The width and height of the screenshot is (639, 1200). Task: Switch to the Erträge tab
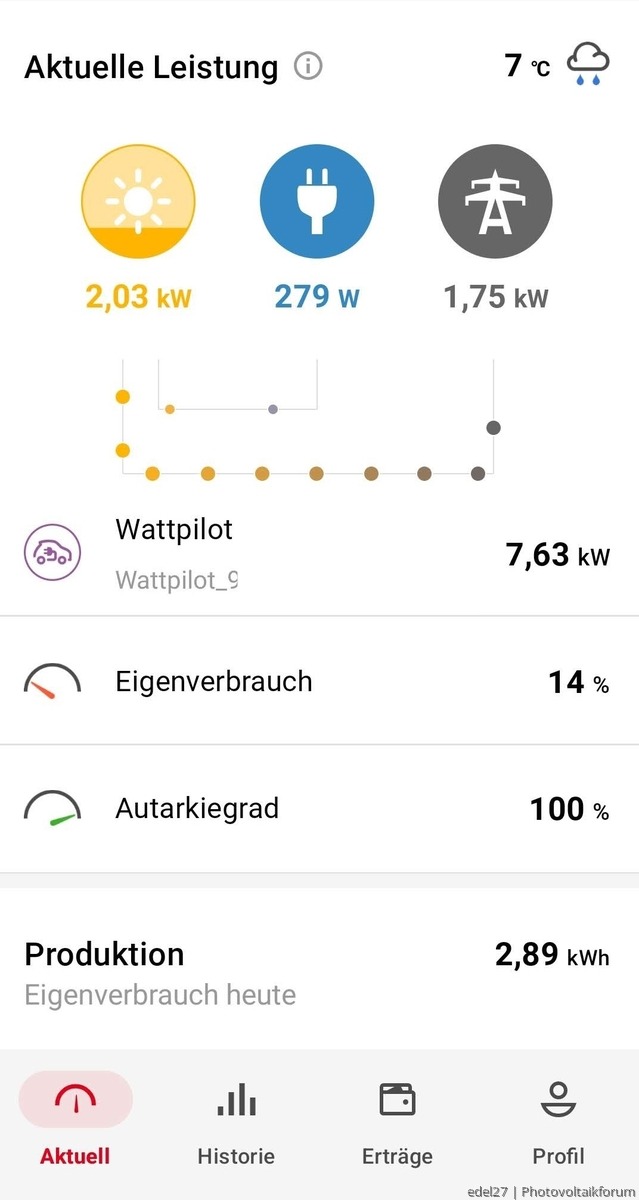(x=397, y=1124)
